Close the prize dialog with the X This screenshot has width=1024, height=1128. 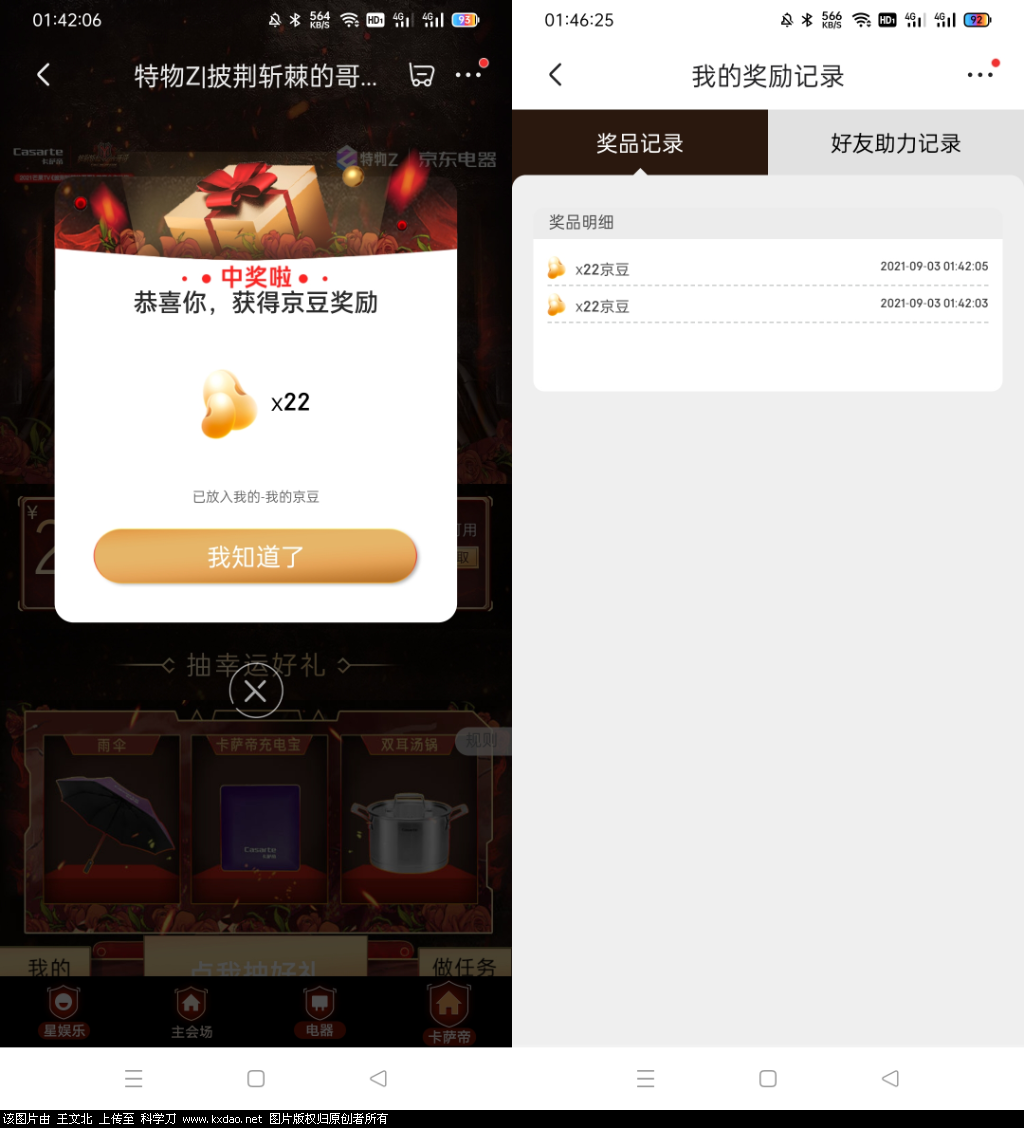click(x=256, y=691)
